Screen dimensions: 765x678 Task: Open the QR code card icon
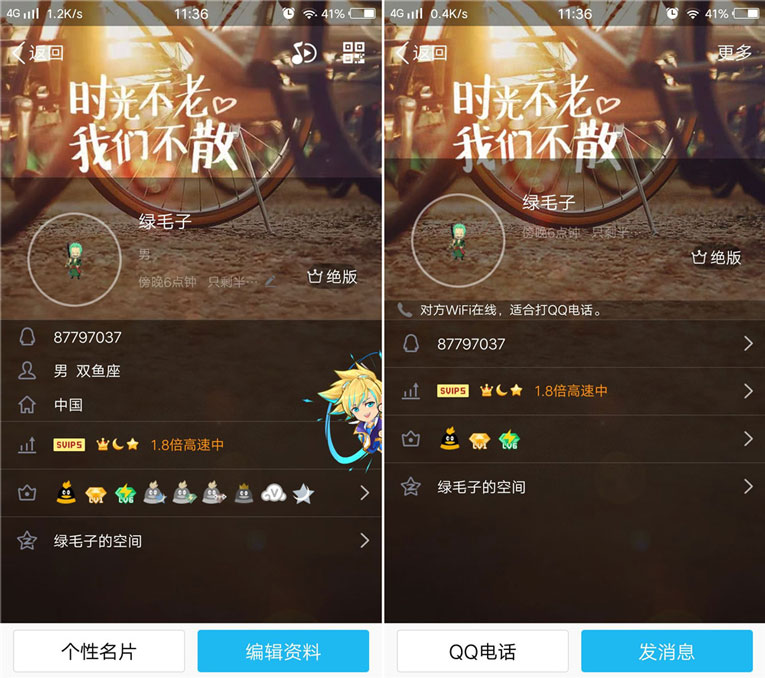354,53
